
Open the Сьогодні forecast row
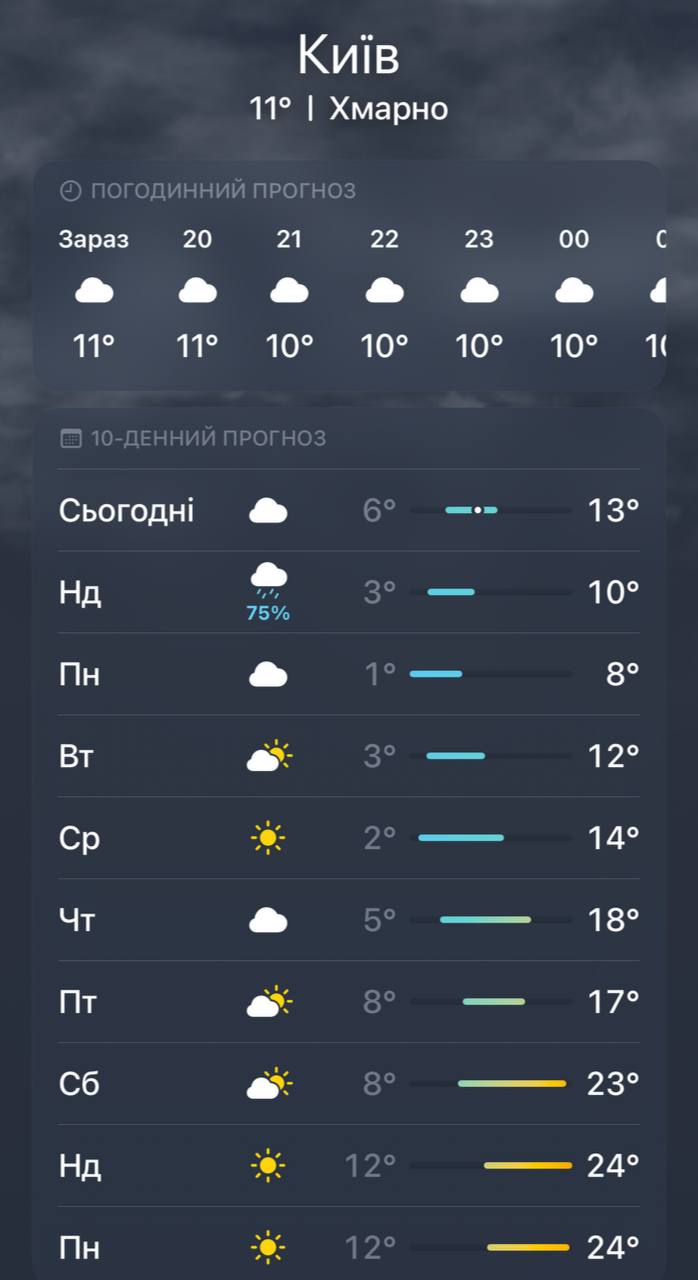349,511
